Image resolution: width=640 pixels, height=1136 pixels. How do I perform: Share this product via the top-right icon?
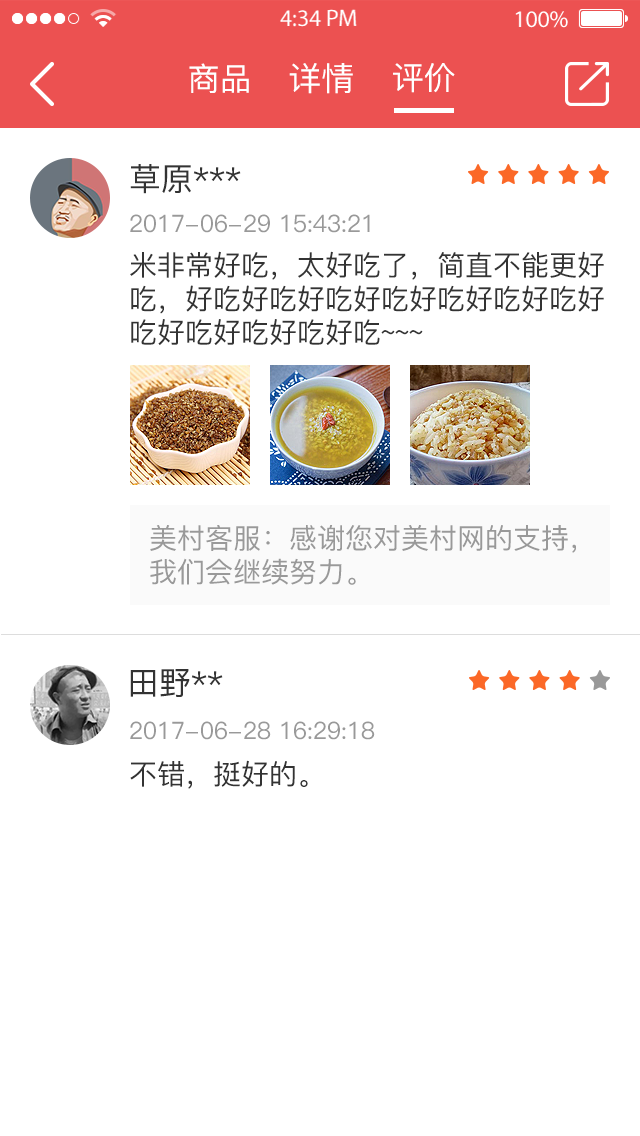(587, 84)
